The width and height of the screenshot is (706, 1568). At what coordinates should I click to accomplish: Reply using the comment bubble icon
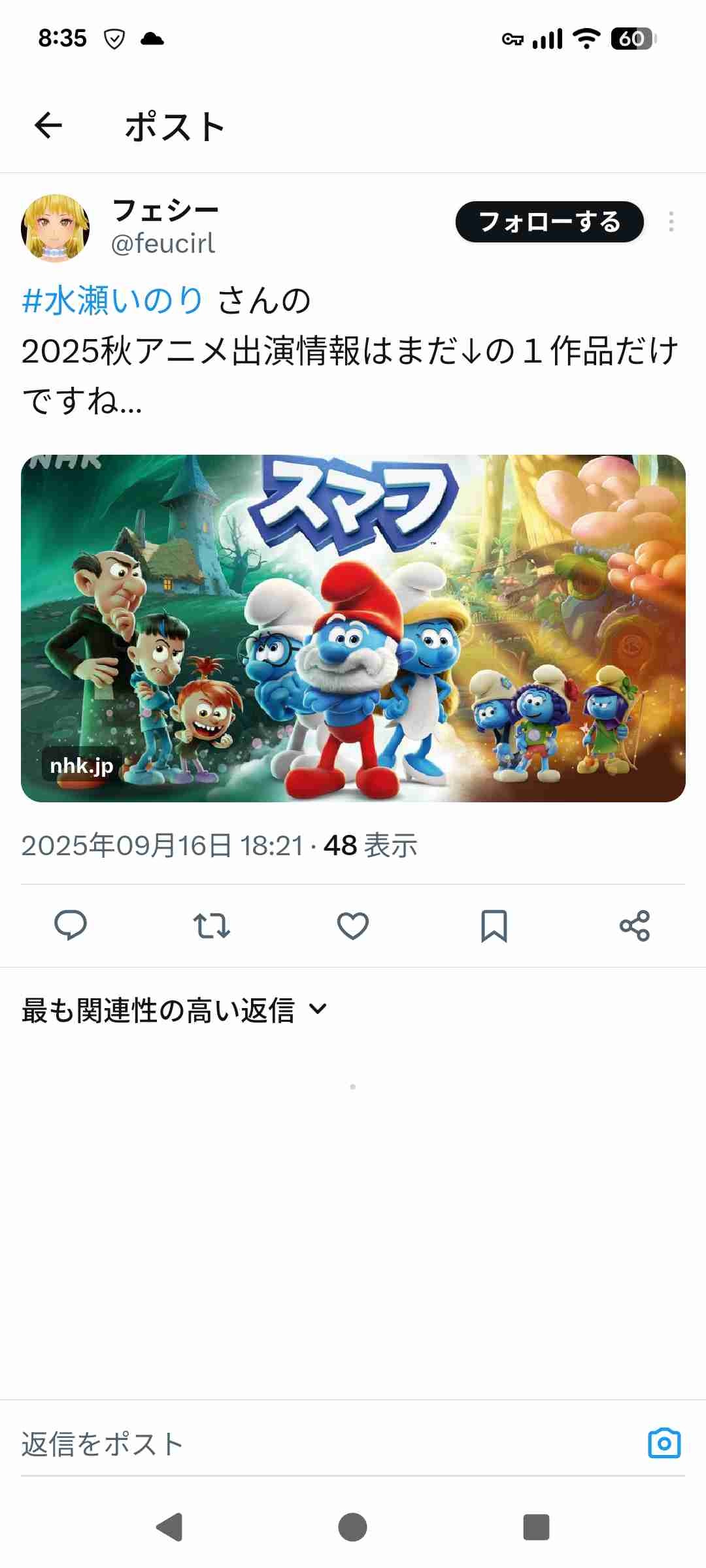click(x=71, y=925)
